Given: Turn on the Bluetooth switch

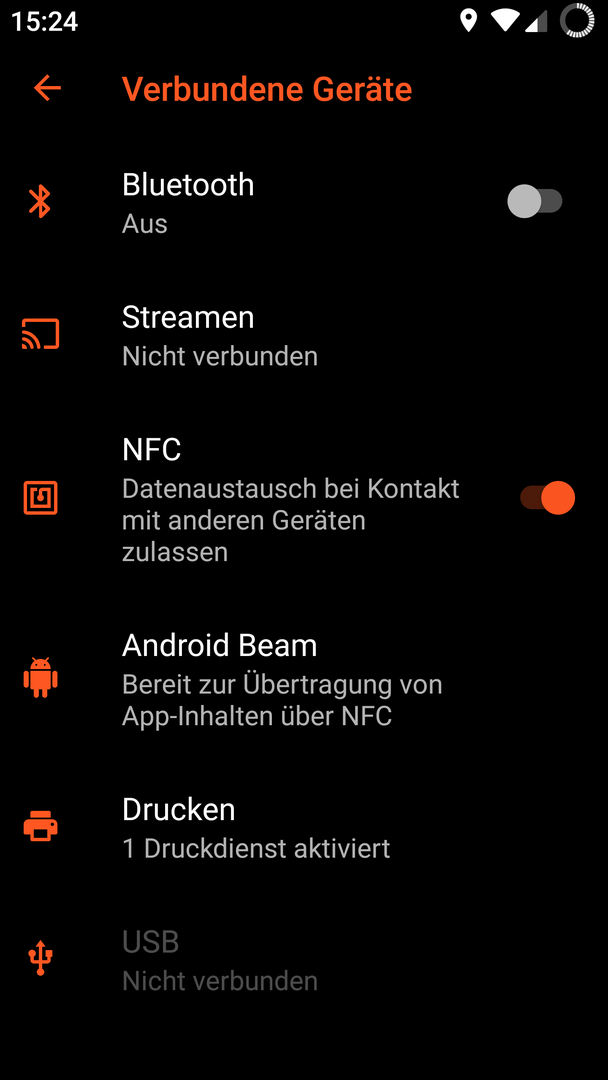Looking at the screenshot, I should pyautogui.click(x=535, y=202).
